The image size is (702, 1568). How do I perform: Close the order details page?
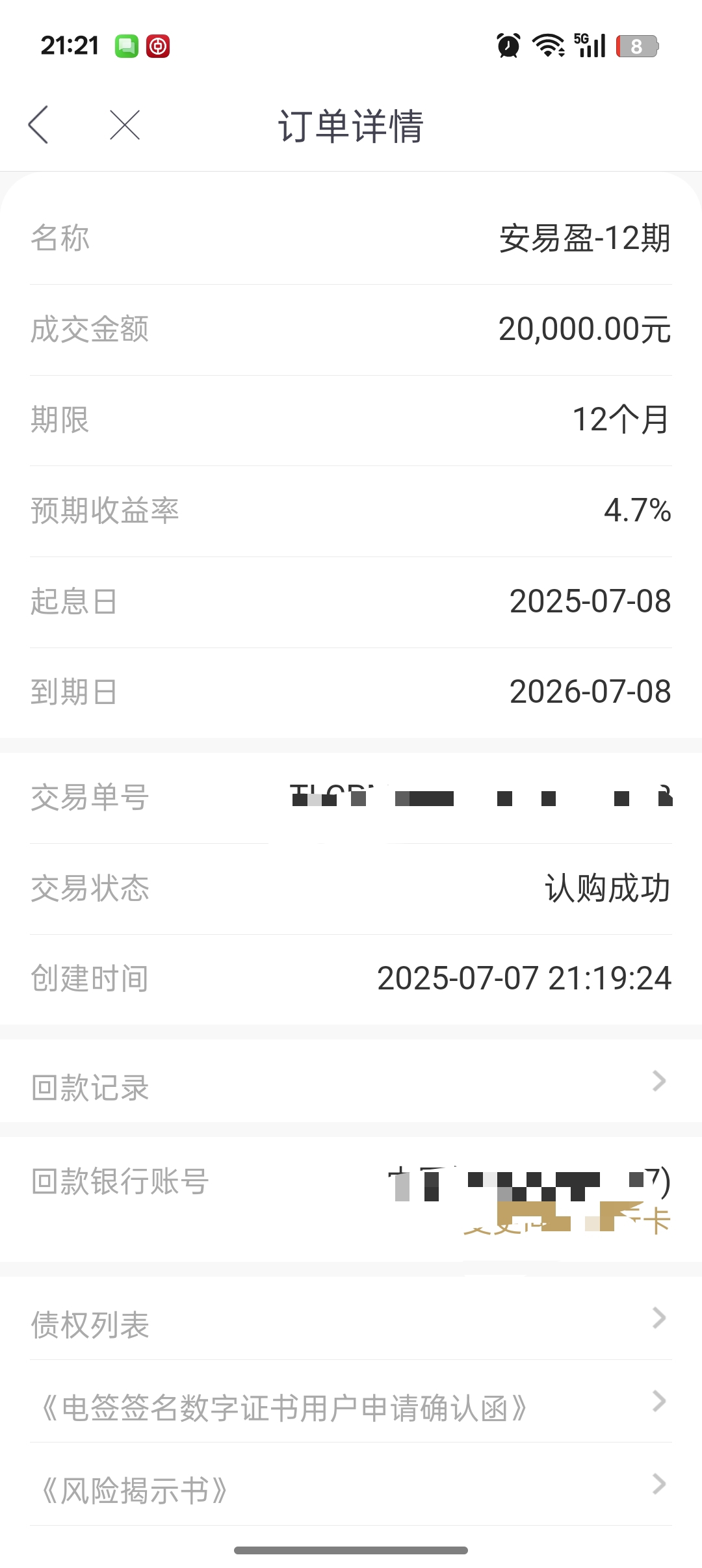(125, 125)
